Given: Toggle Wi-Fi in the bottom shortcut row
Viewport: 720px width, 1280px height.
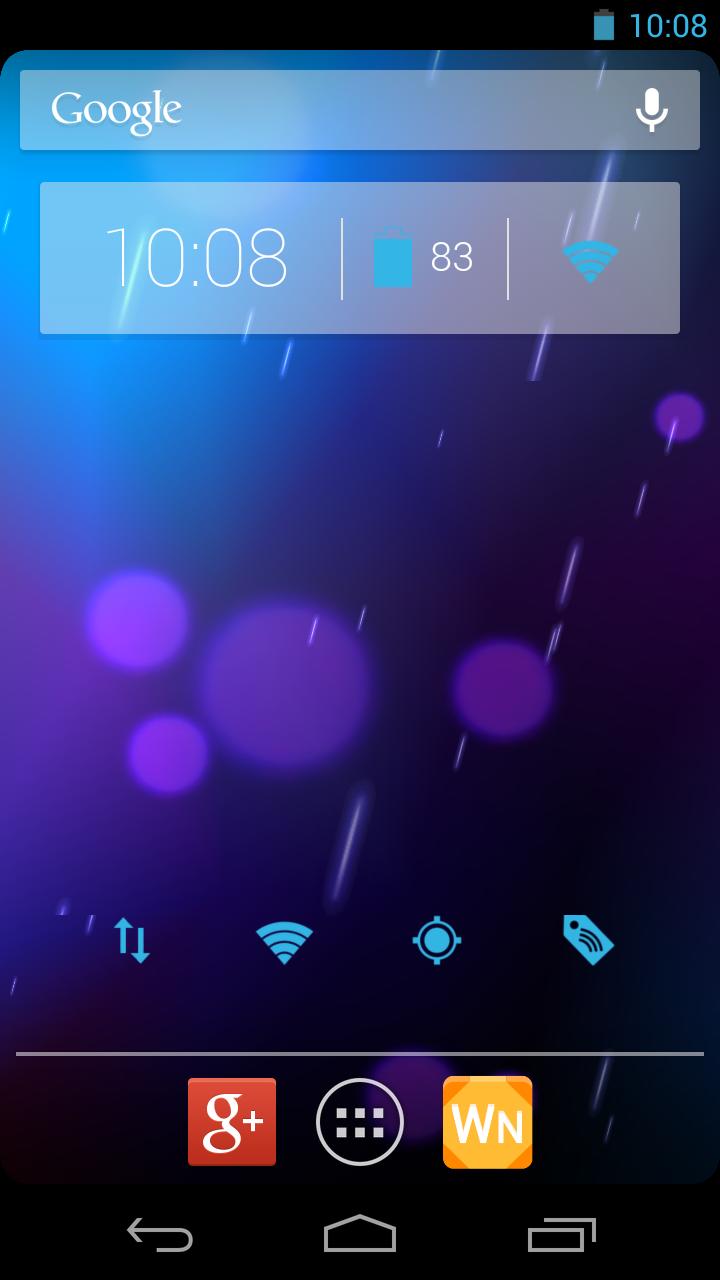Looking at the screenshot, I should 284,941.
